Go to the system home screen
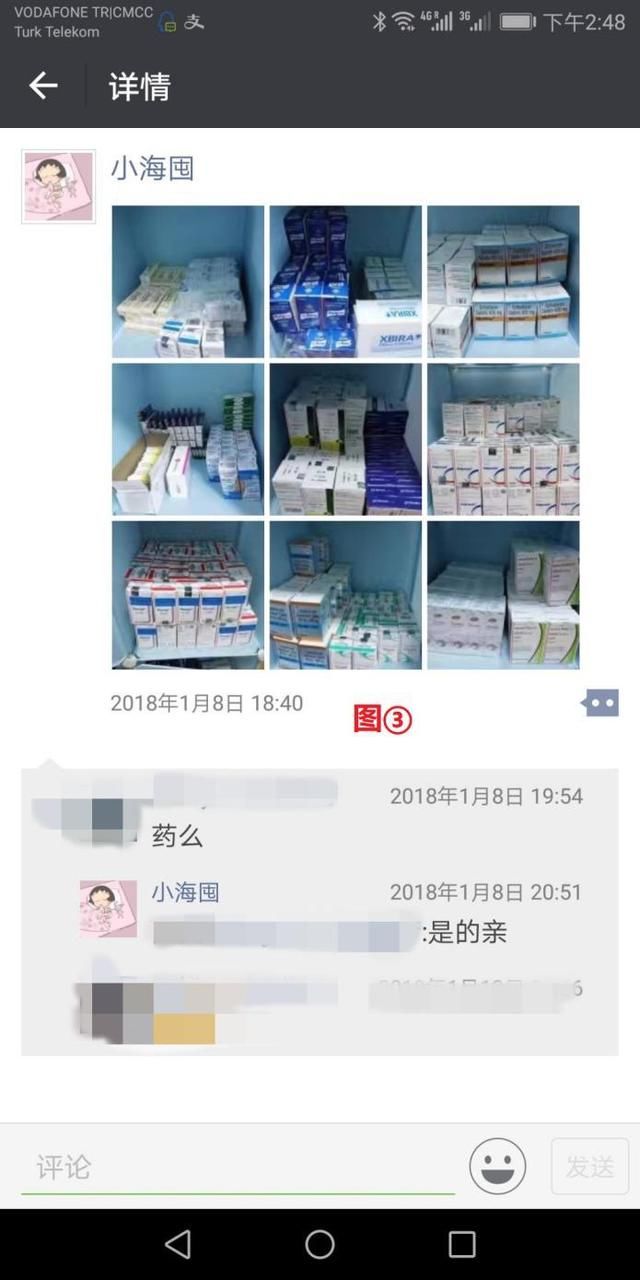 pos(320,1244)
